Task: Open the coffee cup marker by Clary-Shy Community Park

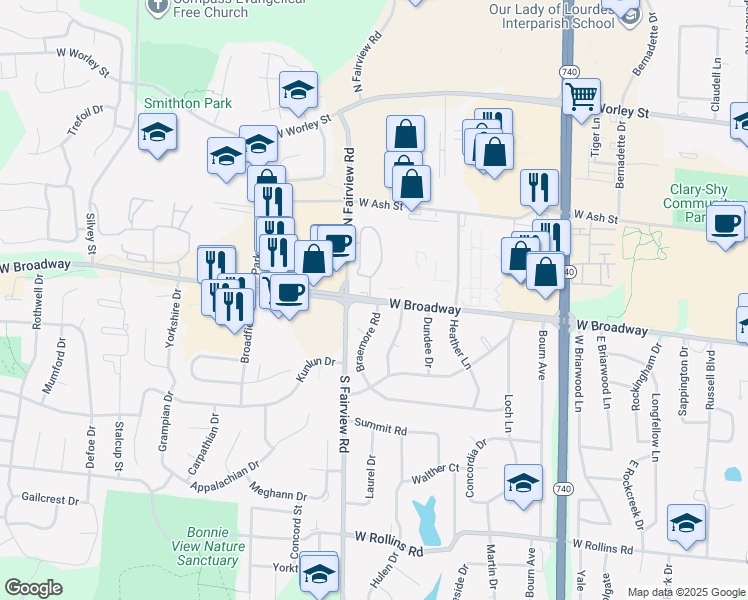Action: [725, 222]
